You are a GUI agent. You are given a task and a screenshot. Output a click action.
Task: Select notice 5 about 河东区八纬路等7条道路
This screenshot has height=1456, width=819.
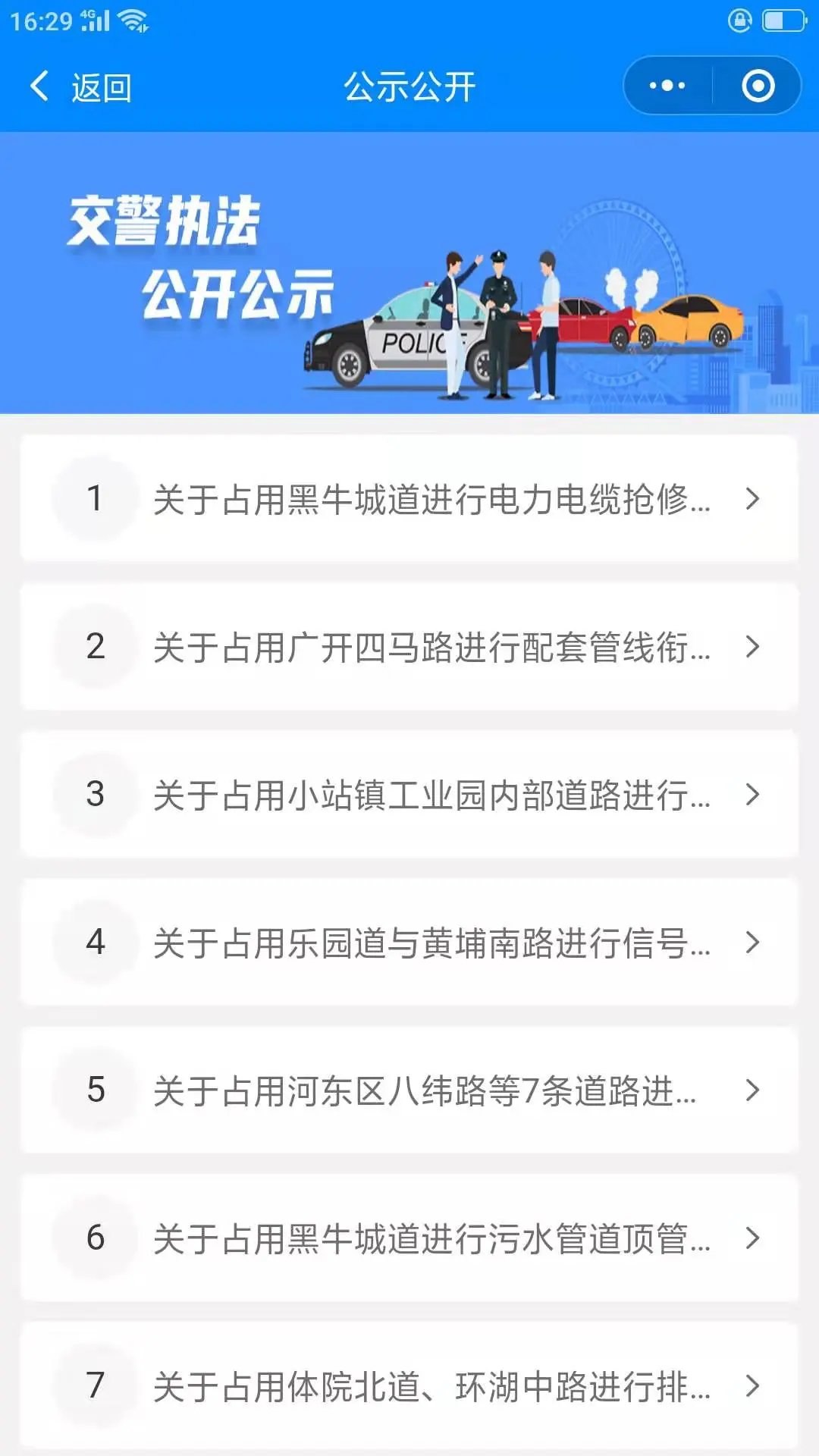coord(409,1090)
